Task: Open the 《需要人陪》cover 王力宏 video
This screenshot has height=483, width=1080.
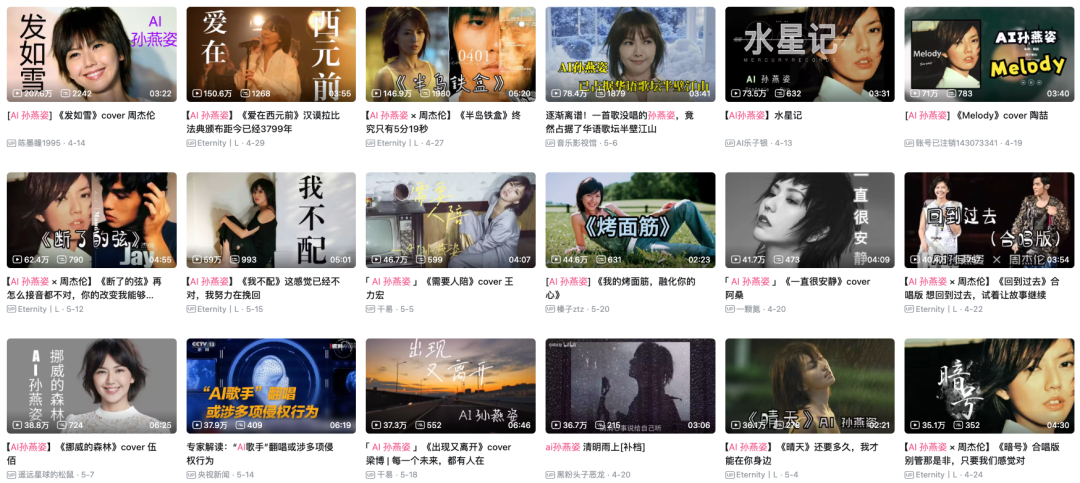Action: click(x=450, y=219)
